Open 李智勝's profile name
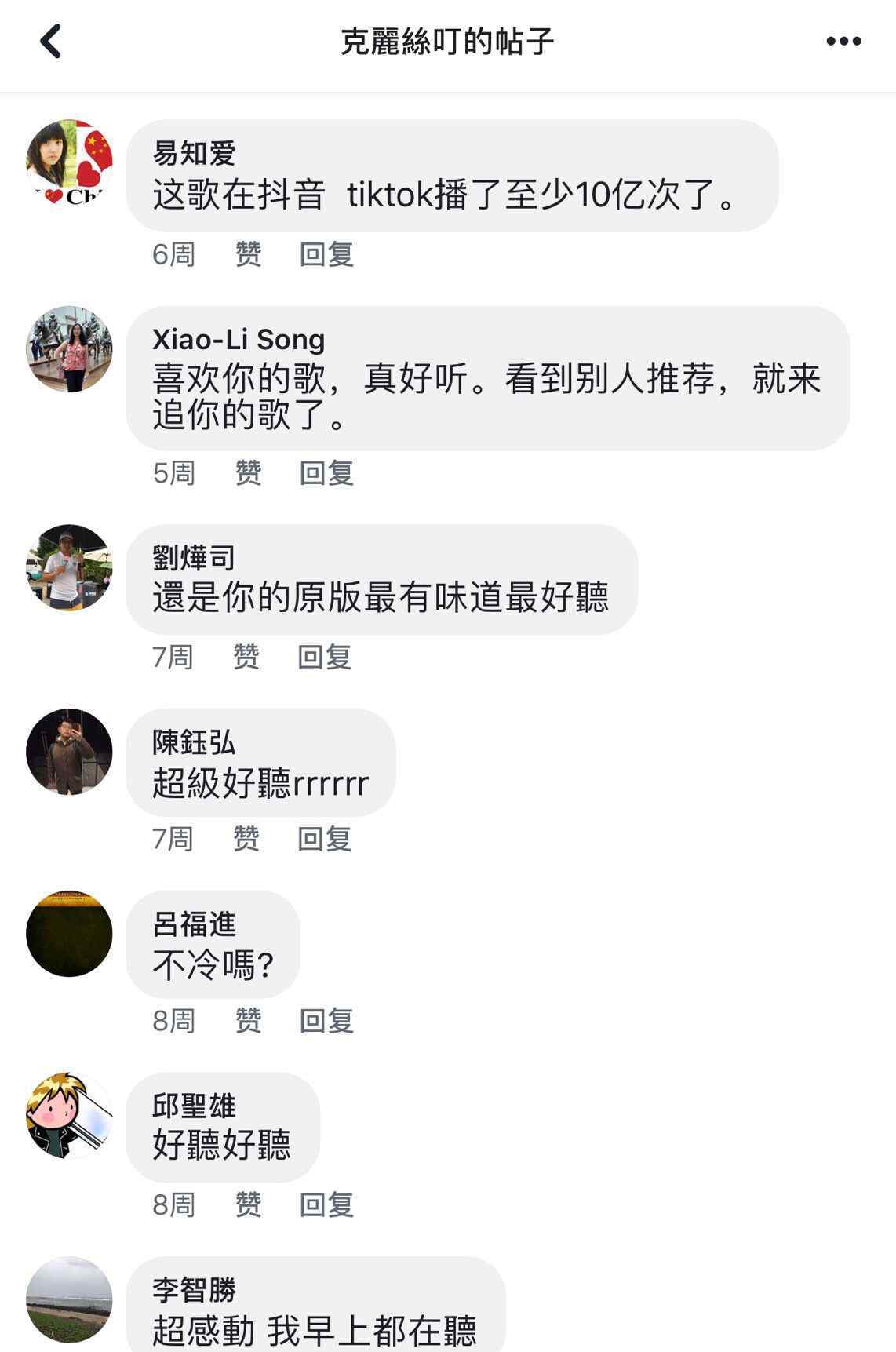 194,1290
